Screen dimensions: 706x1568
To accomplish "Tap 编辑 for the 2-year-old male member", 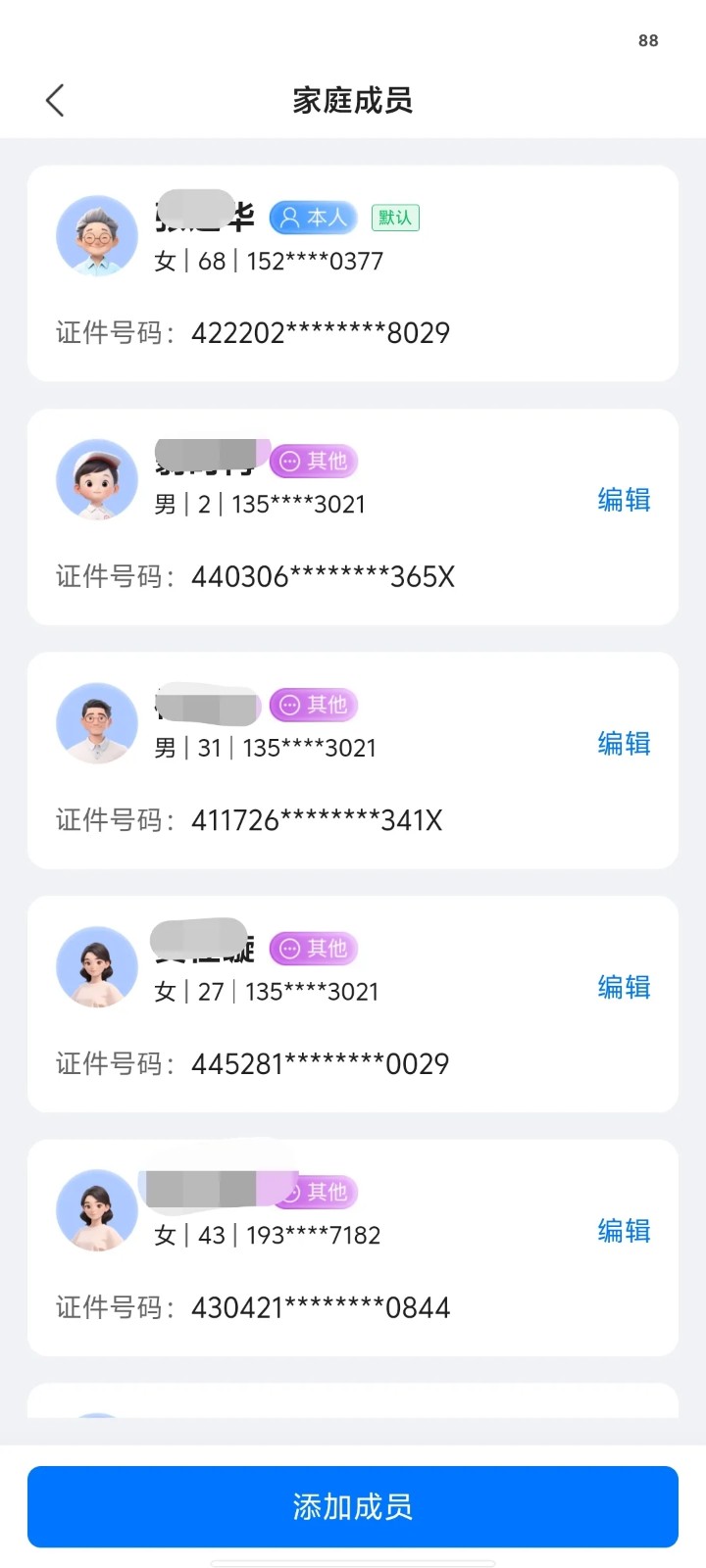I will (x=624, y=500).
